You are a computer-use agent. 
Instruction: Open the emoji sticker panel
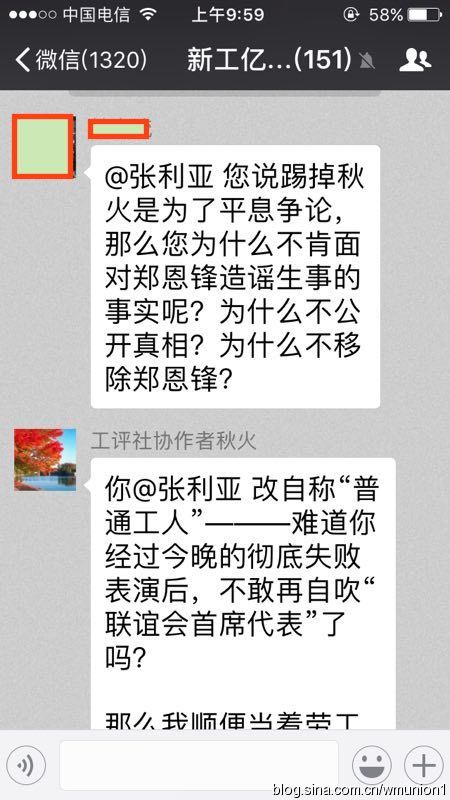[372, 764]
